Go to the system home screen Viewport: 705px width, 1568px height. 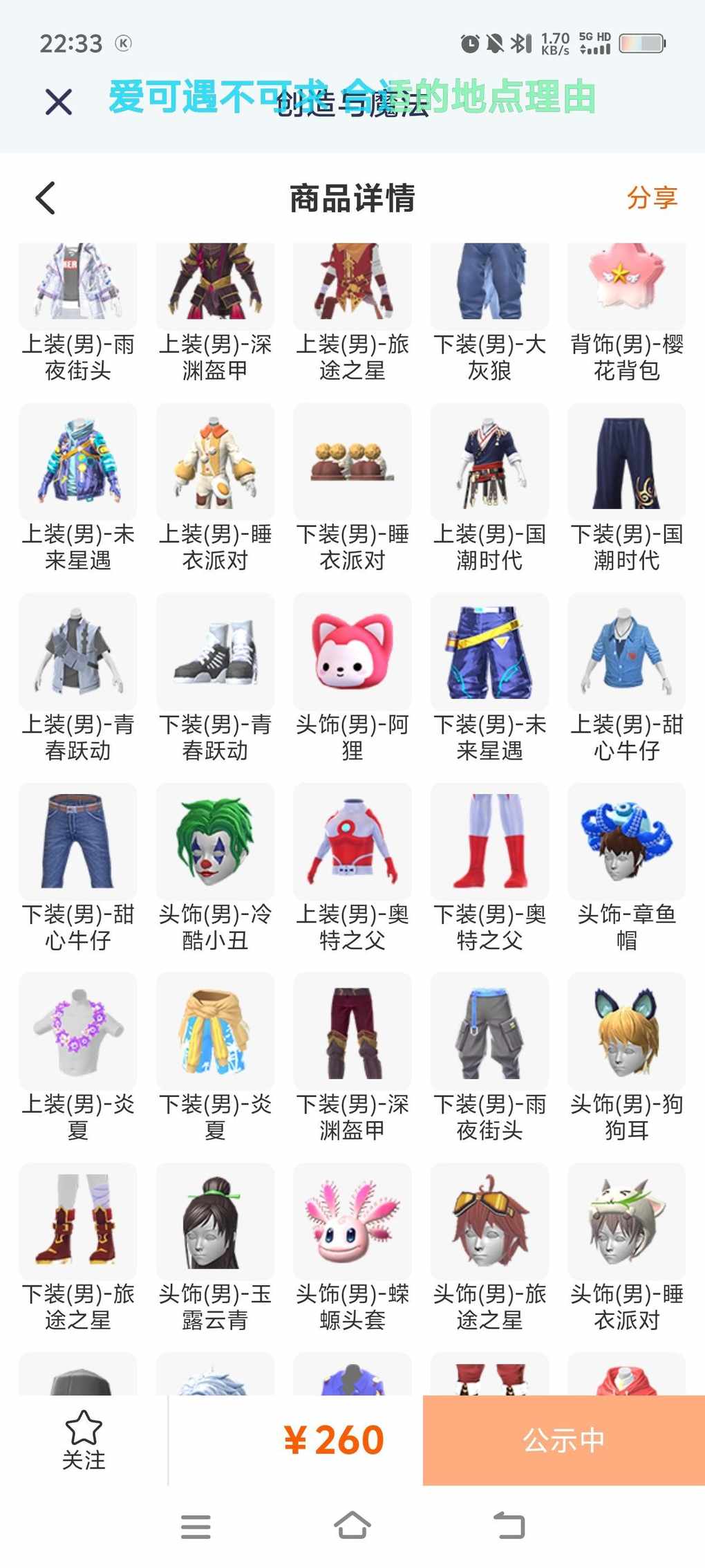coord(352,1525)
